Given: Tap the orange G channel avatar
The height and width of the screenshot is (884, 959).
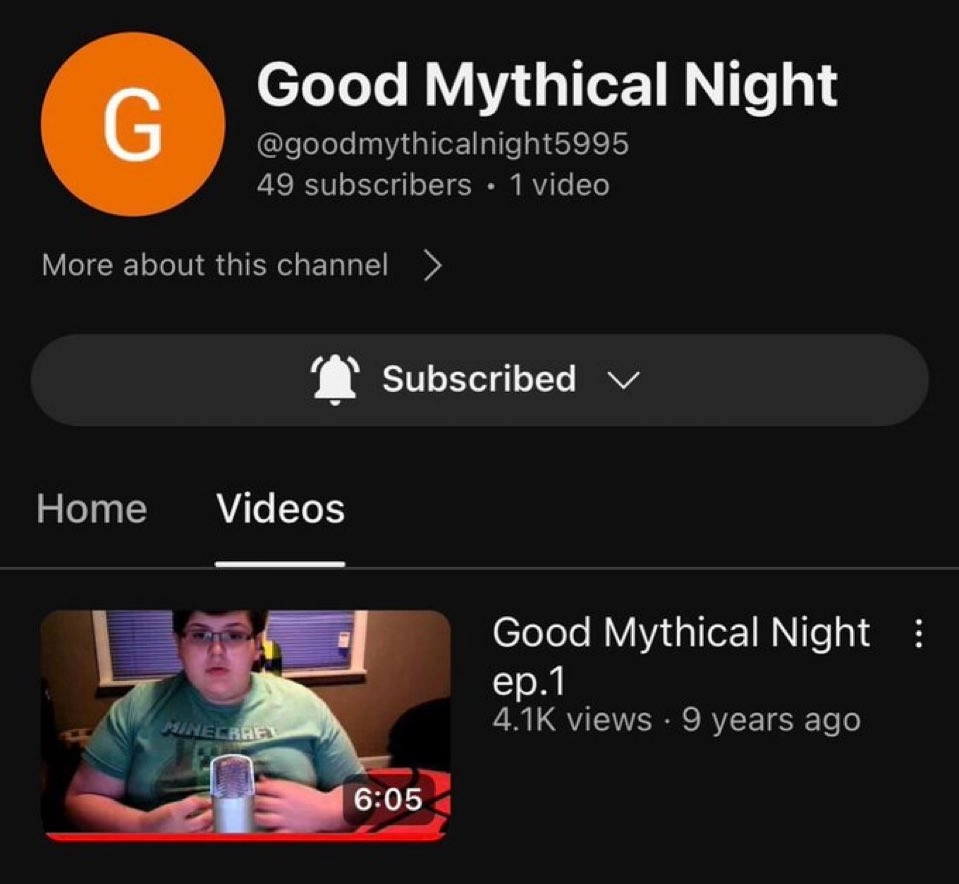Looking at the screenshot, I should coord(132,124).
